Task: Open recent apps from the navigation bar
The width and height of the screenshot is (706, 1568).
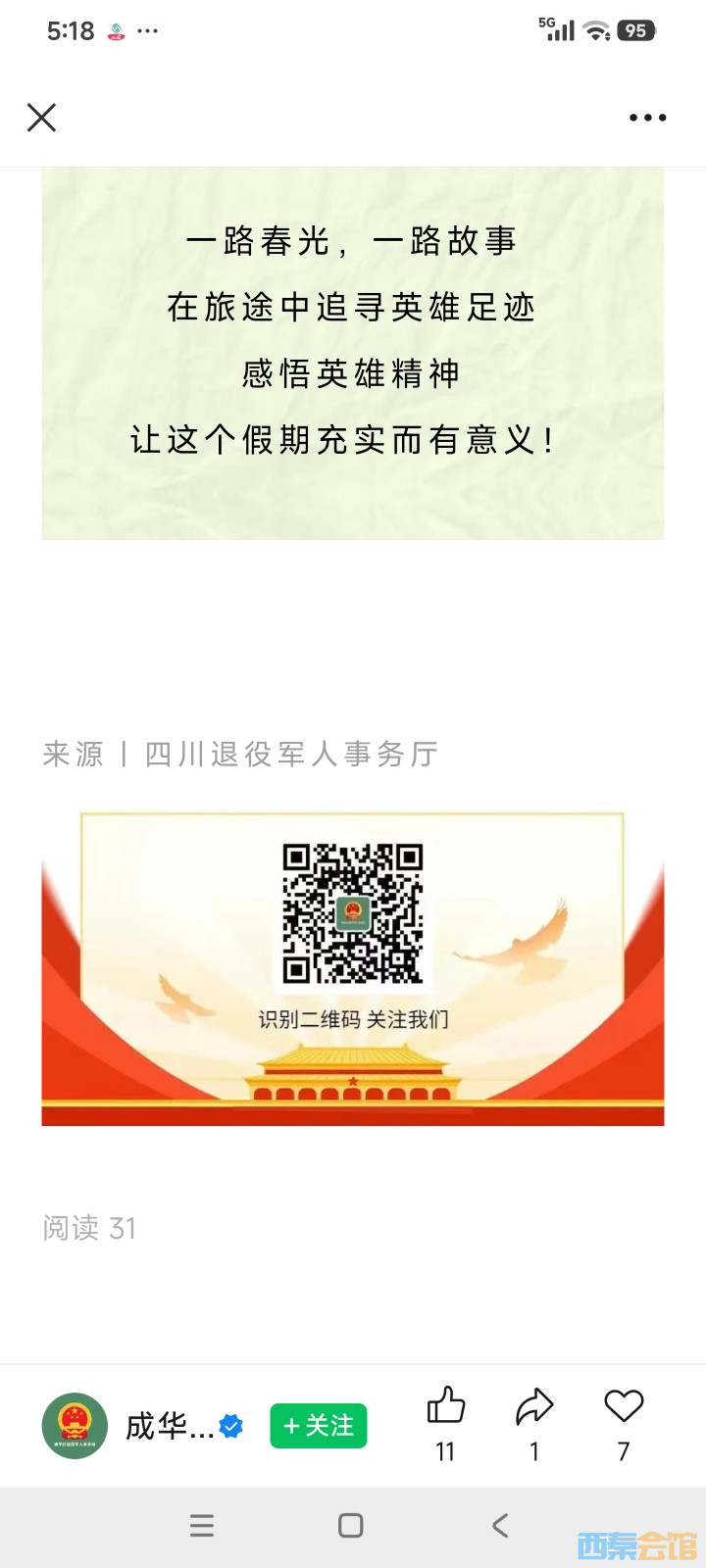Action: (x=202, y=1525)
